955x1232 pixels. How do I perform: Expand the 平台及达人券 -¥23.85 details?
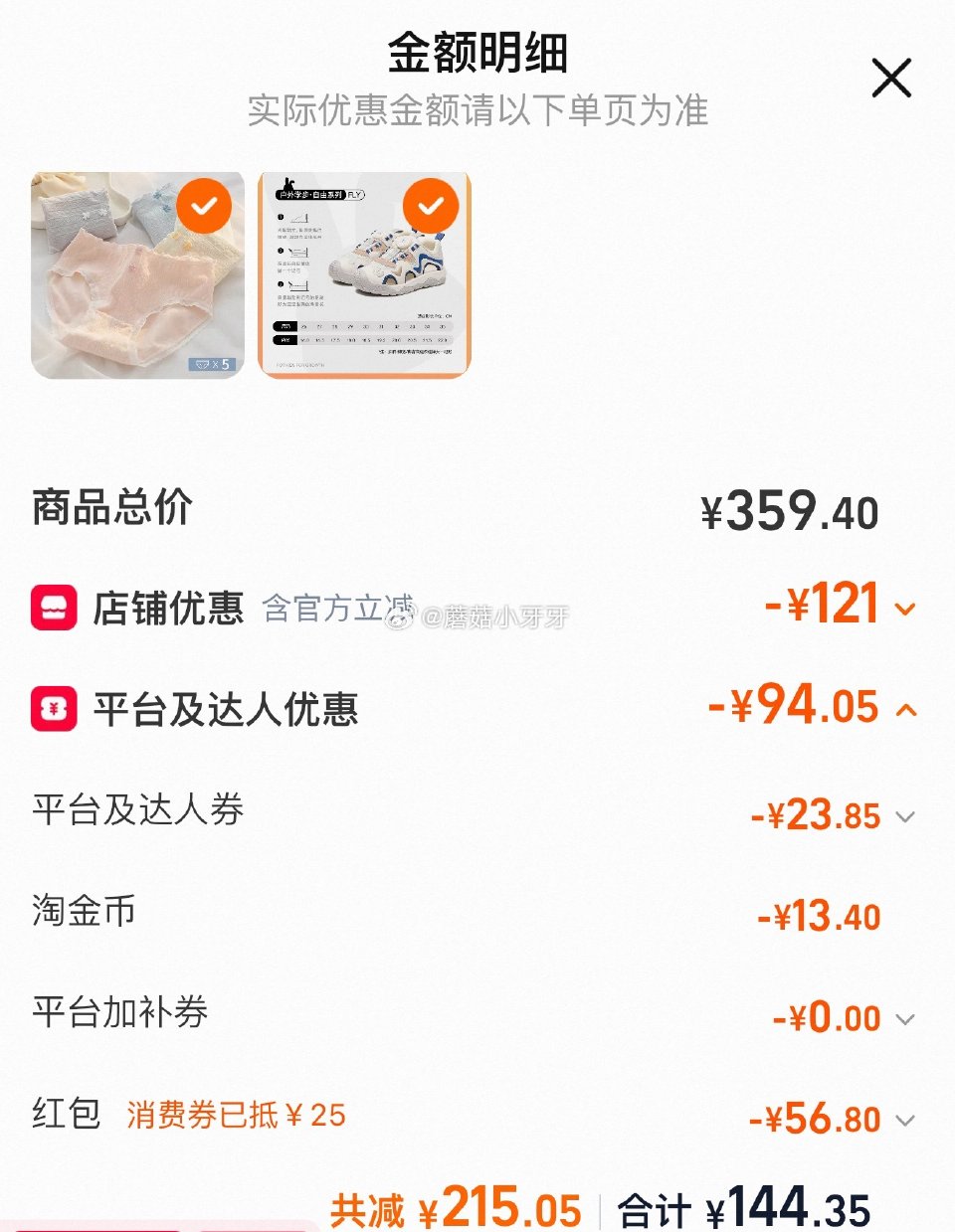tap(905, 817)
